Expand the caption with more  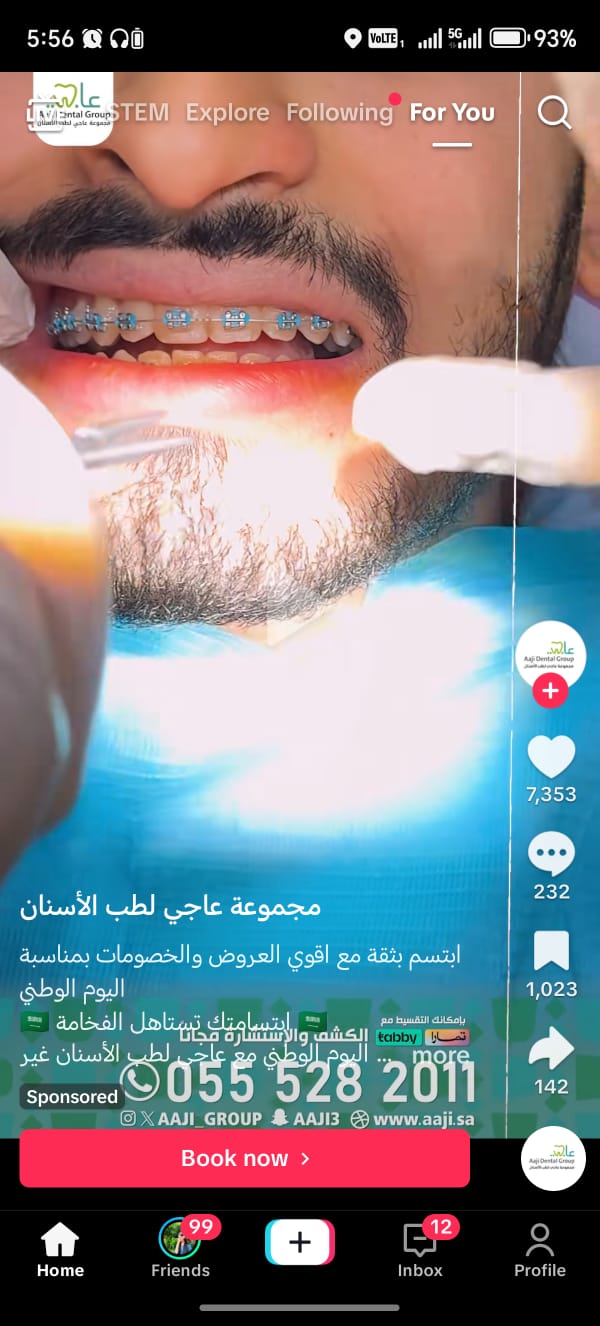(440, 1055)
